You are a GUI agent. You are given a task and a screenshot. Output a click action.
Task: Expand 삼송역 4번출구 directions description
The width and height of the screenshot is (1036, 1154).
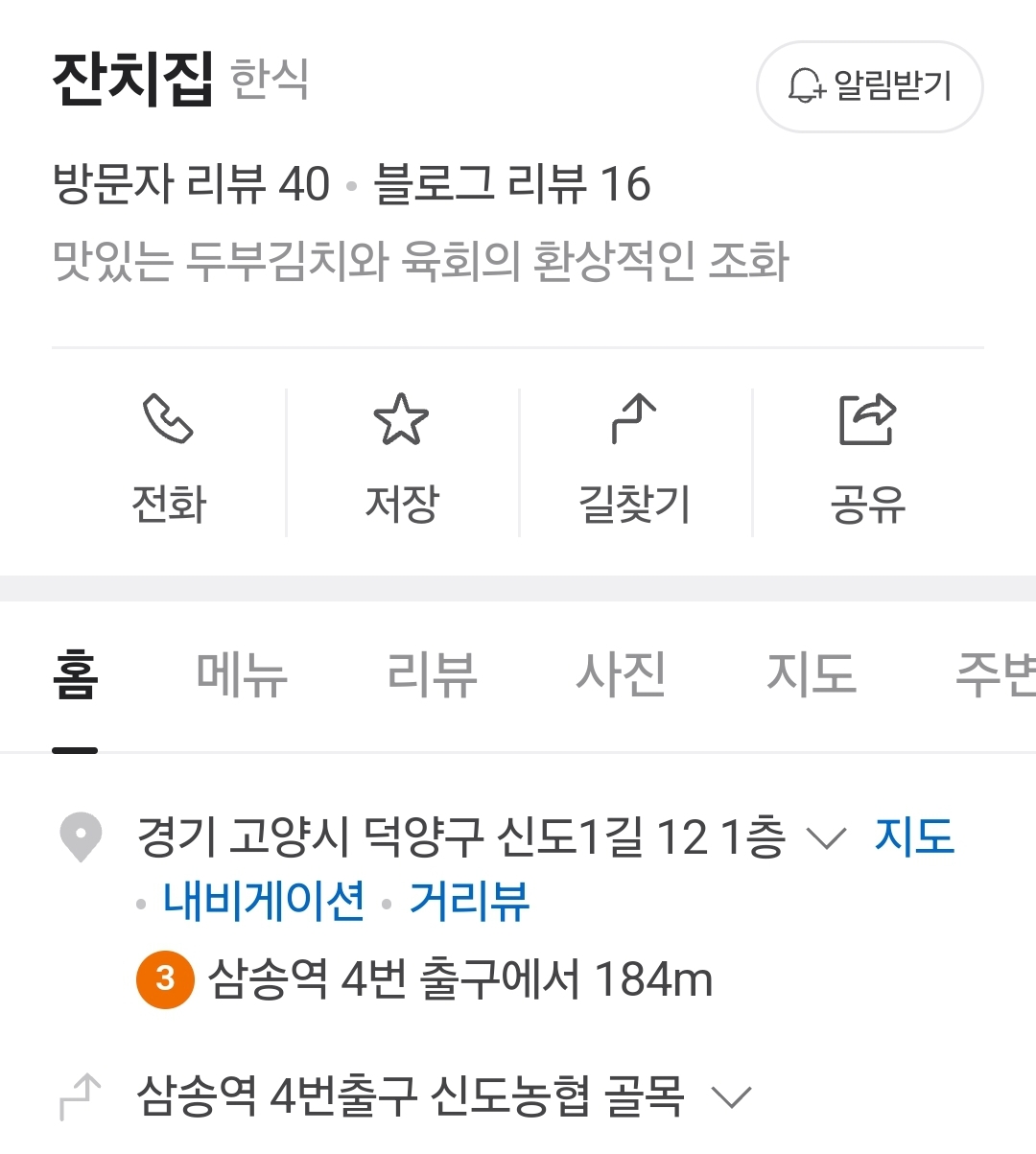(x=732, y=1096)
